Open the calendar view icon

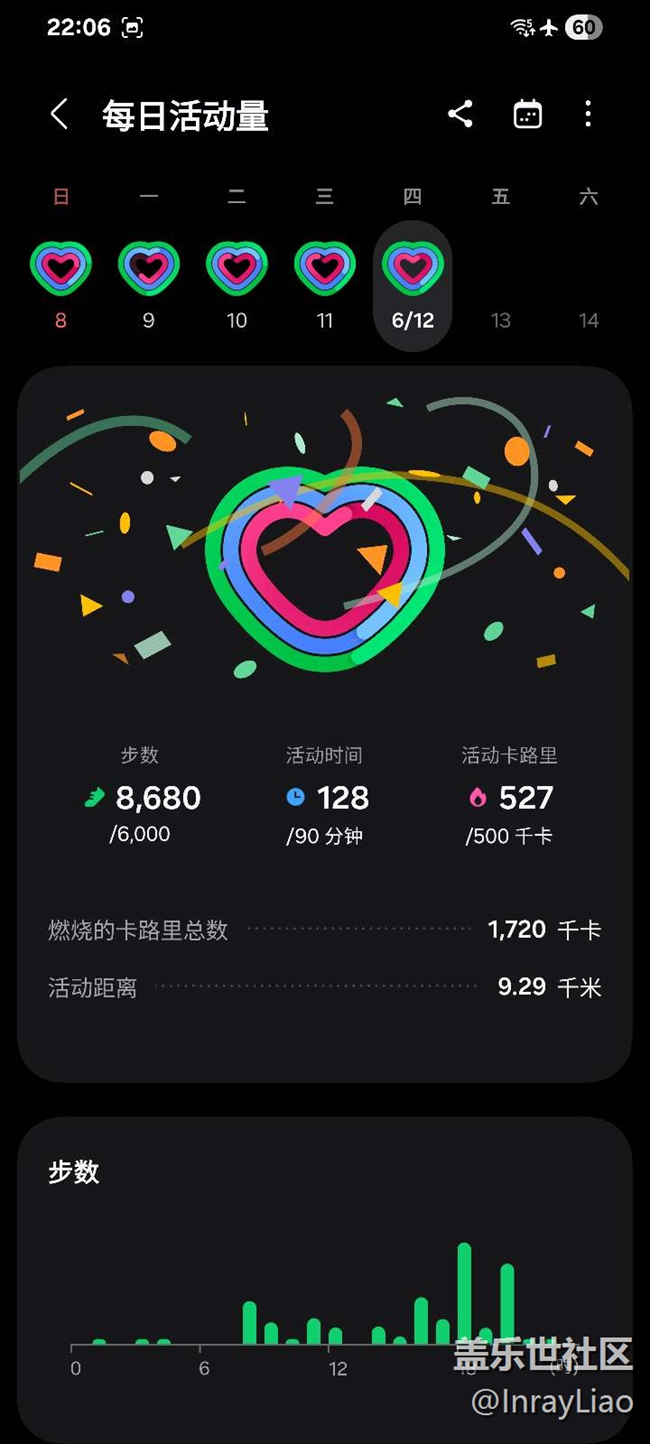click(x=528, y=114)
